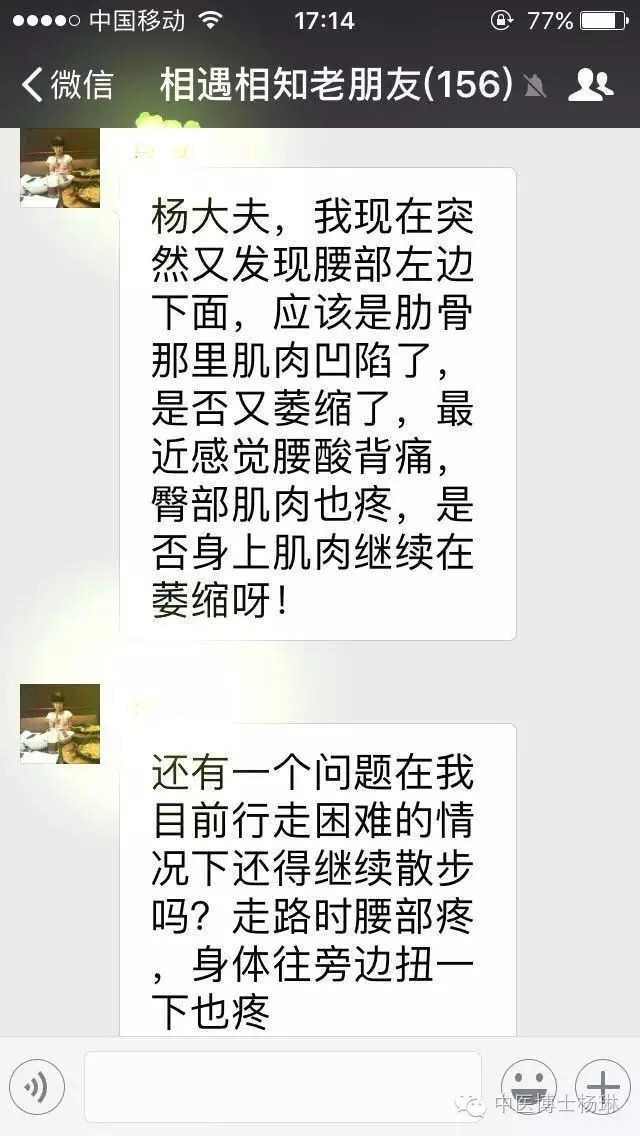Open sender's avatar on 杨大夫 message

point(60,168)
